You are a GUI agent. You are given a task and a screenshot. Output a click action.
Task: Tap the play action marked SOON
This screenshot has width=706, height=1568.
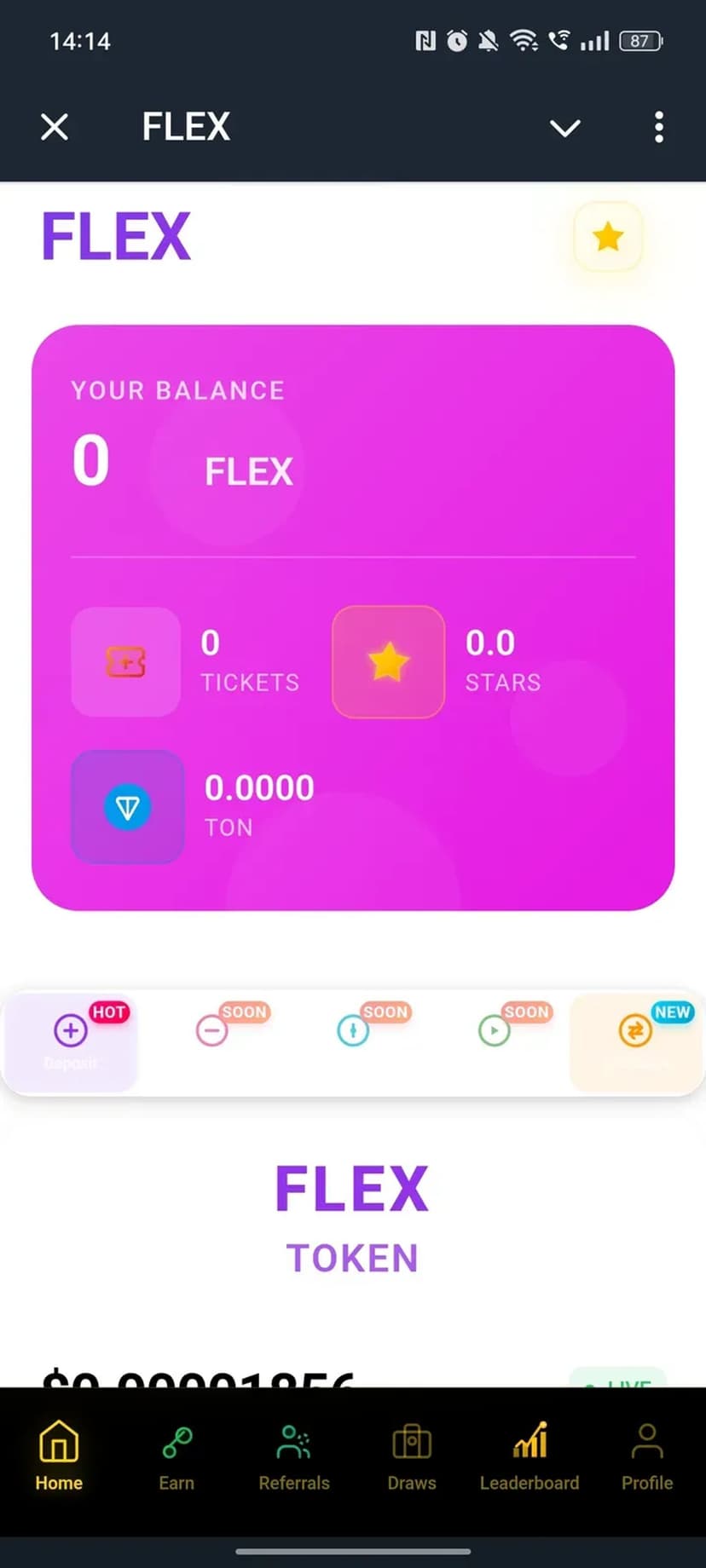click(x=494, y=1032)
